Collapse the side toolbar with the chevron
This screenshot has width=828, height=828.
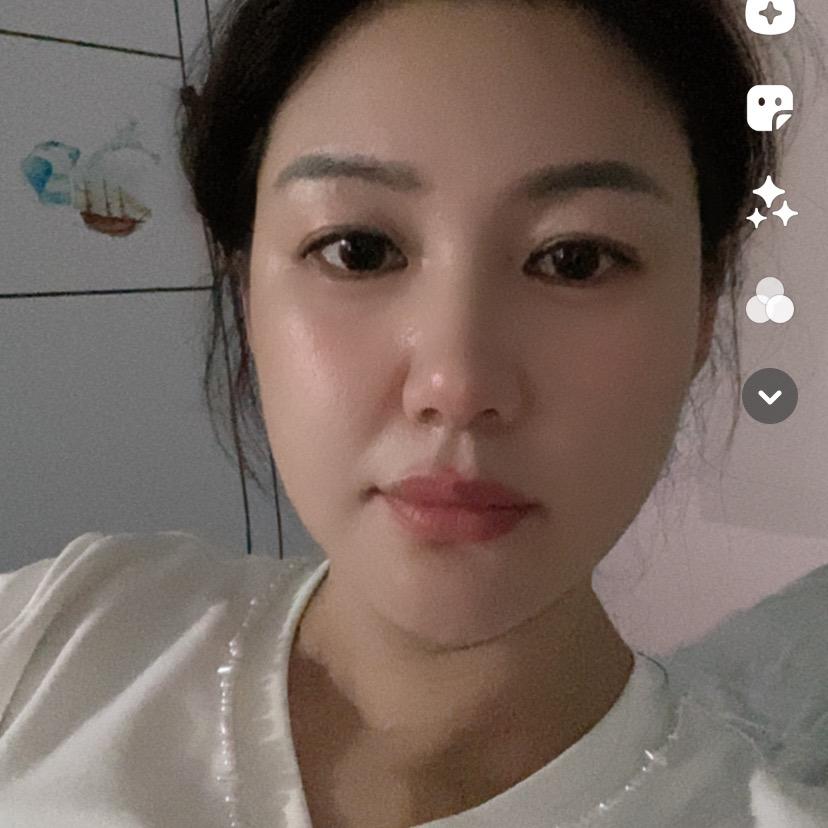770,396
